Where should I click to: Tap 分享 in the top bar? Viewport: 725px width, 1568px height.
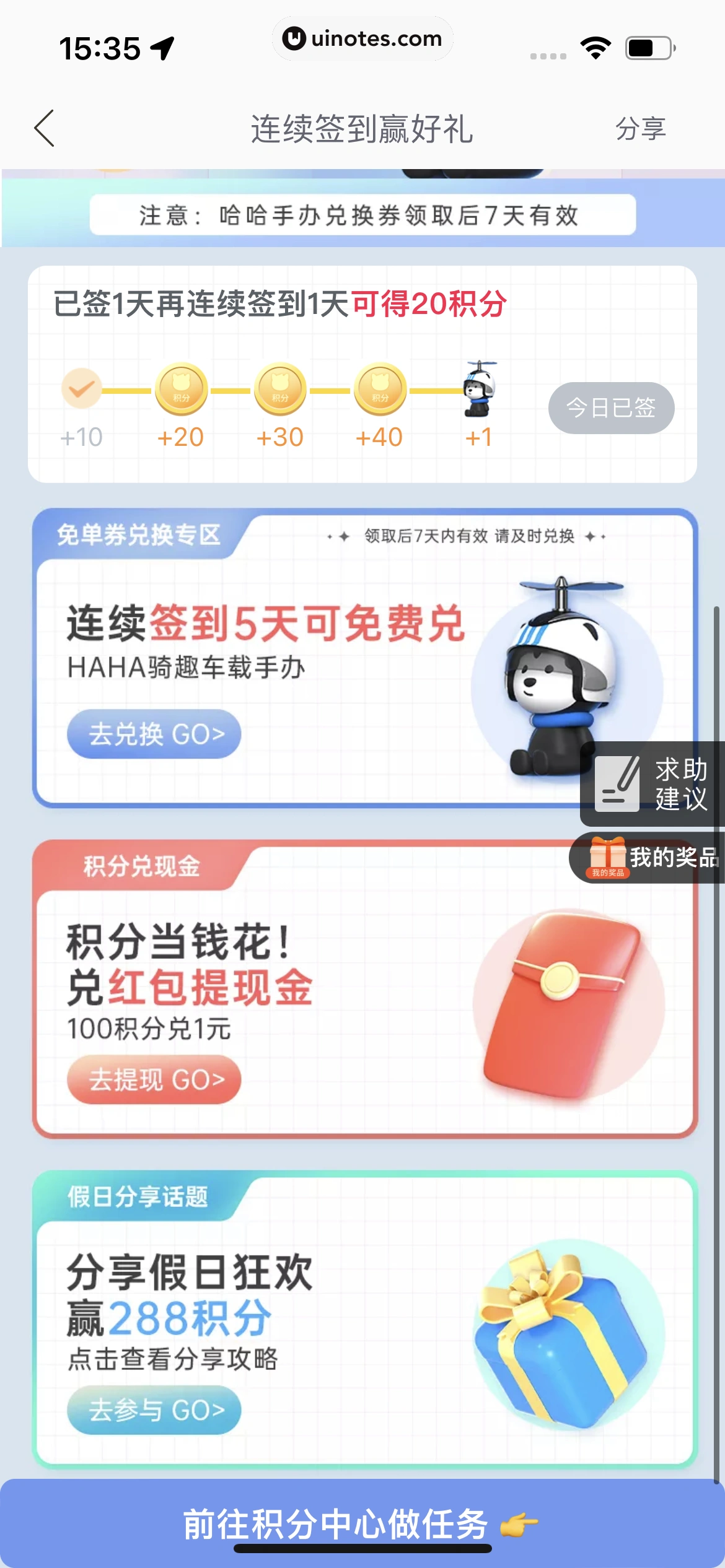coord(640,129)
